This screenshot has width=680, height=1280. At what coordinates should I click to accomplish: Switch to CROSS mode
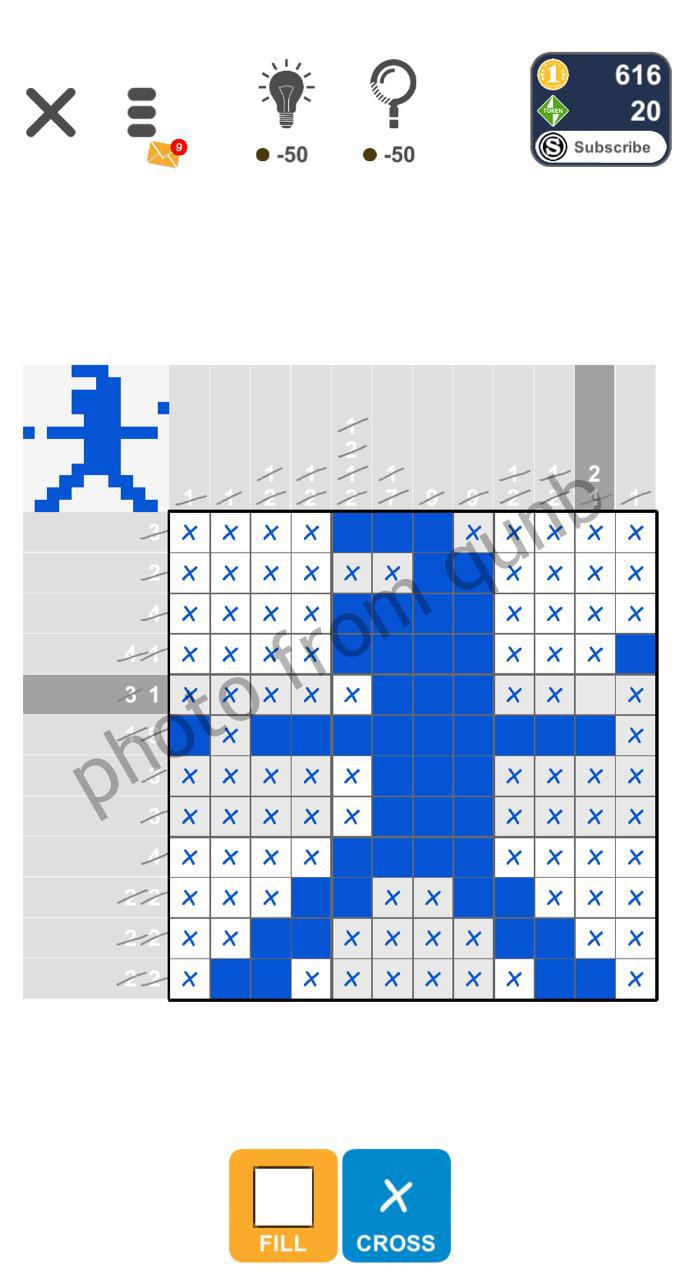[x=396, y=1205]
